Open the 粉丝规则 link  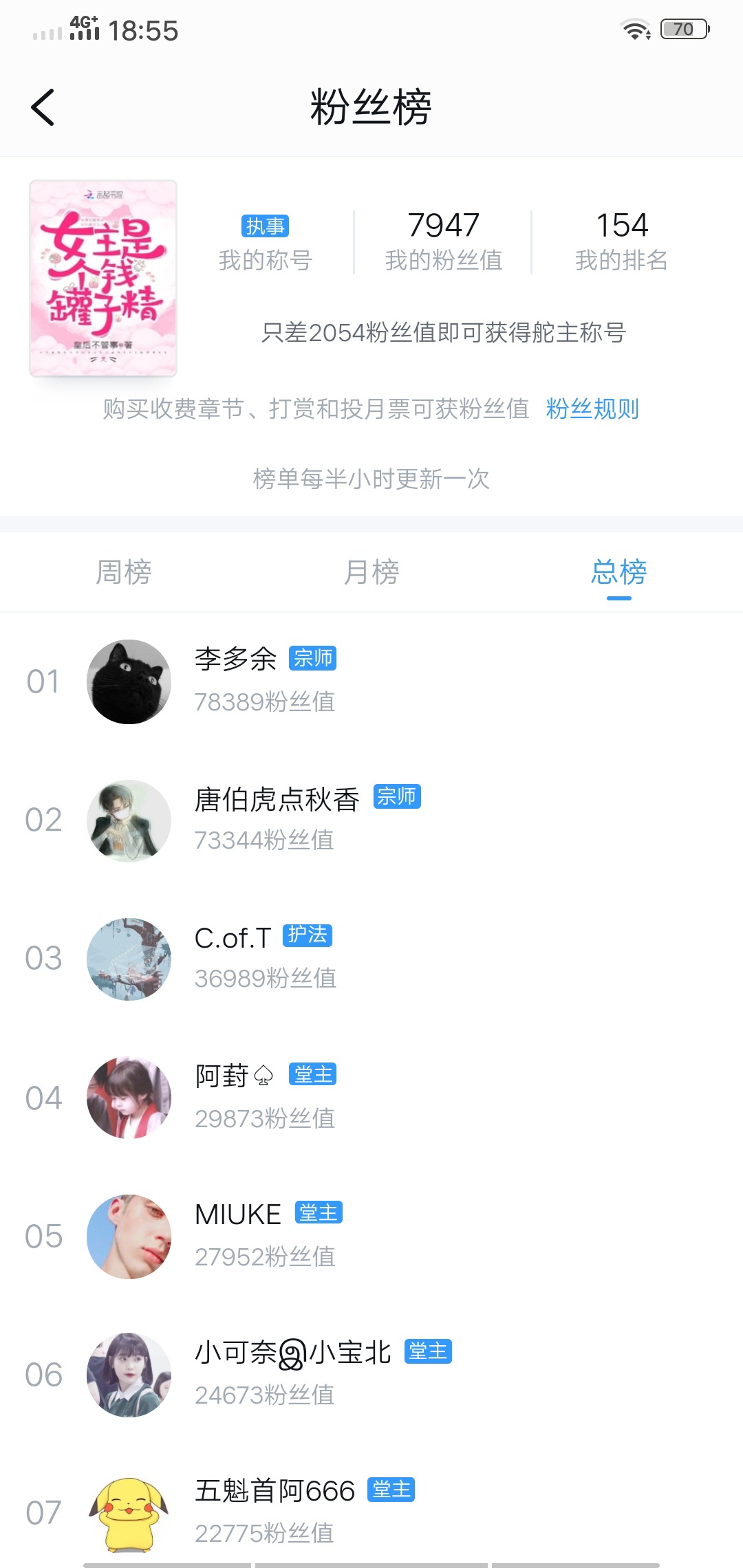click(592, 409)
